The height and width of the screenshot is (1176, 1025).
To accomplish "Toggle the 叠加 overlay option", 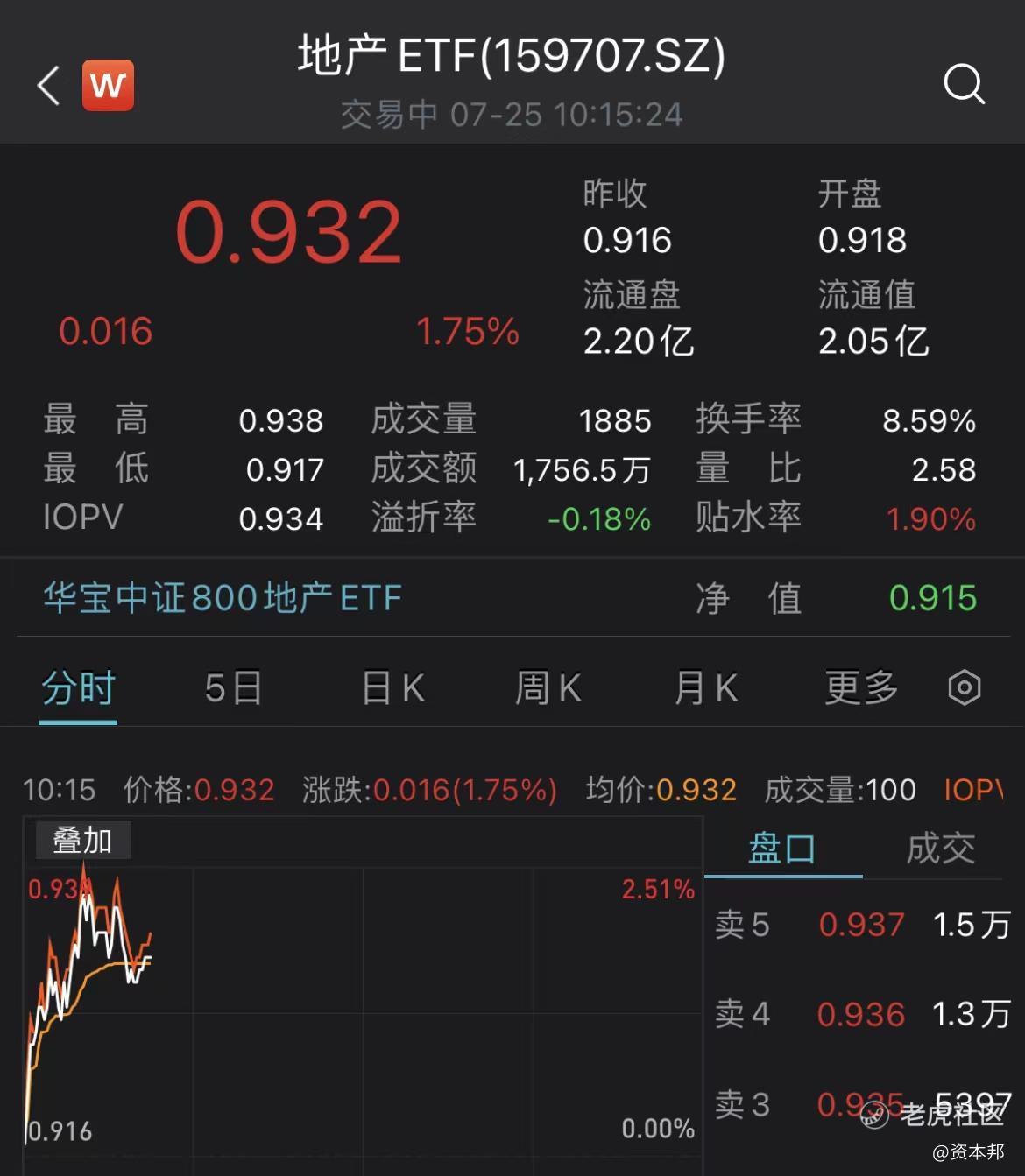I will (81, 840).
